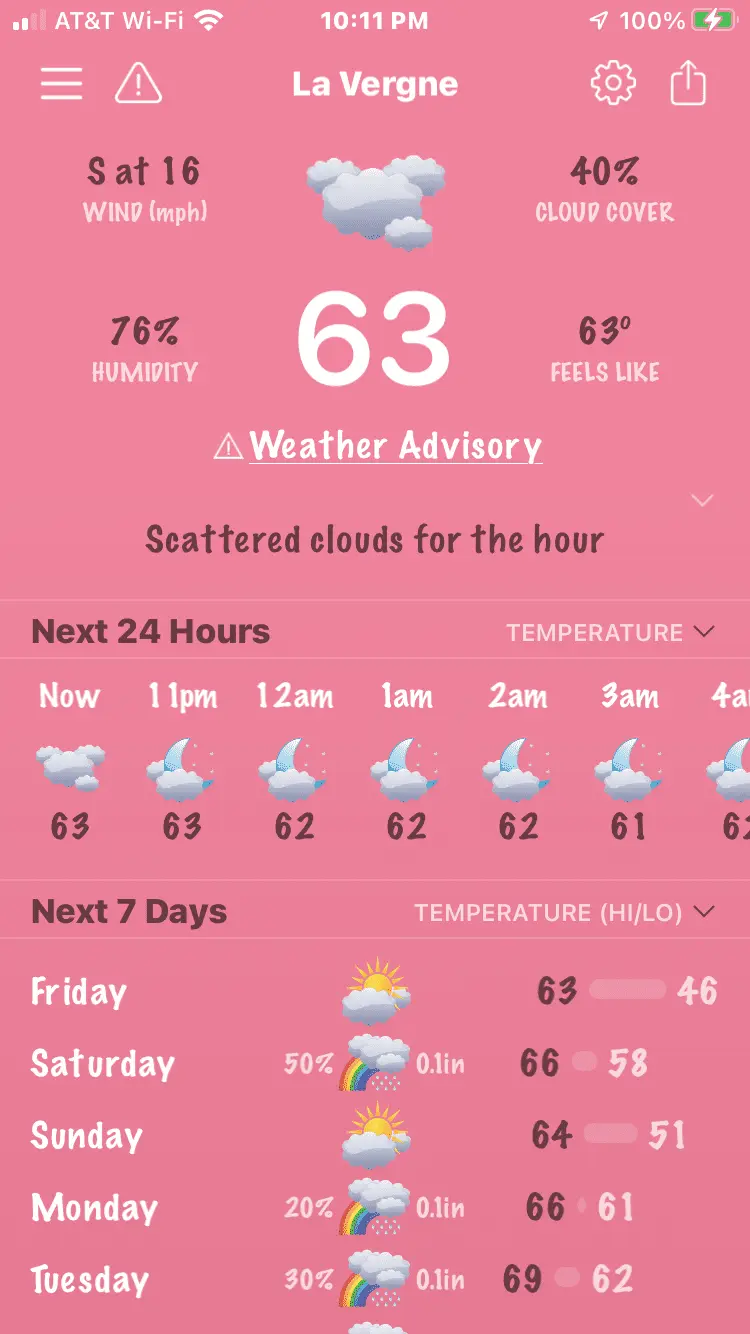Screen dimensions: 750x1334
Task: Change the TEMPERATURE (HI/LO) dropdown
Action: click(x=565, y=912)
